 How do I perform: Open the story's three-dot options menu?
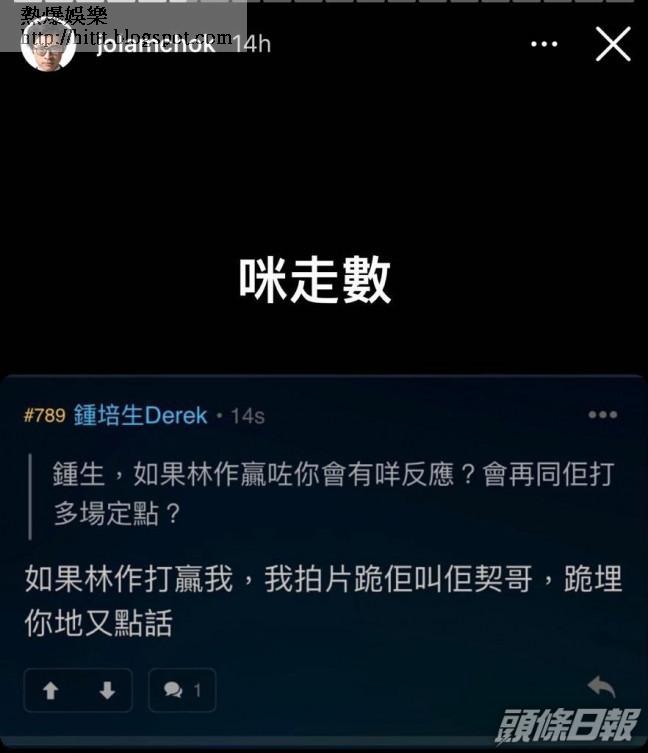[x=544, y=44]
